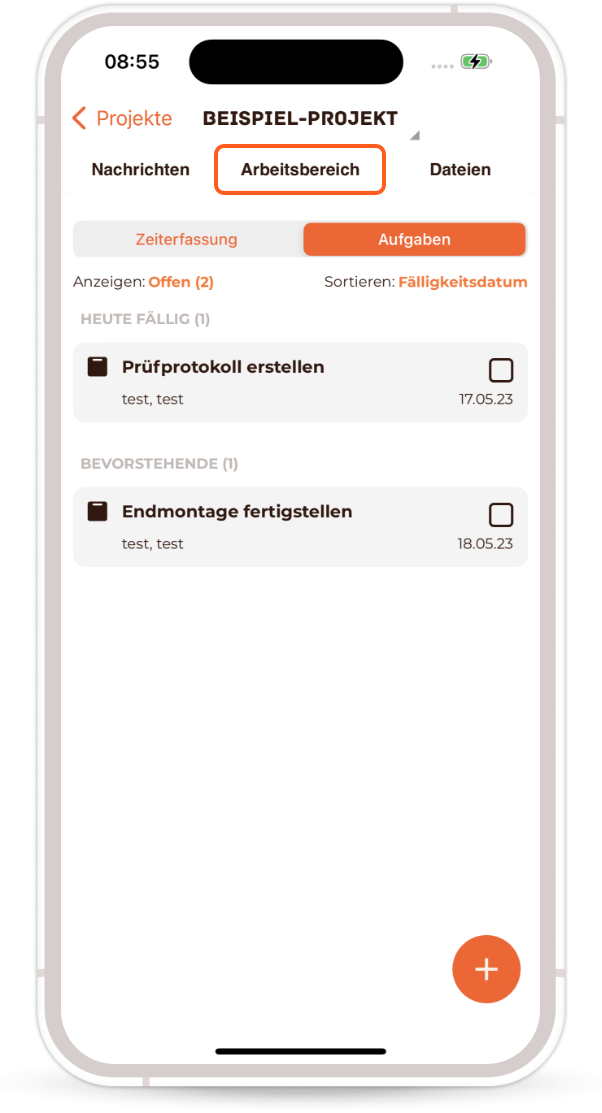Switch to the Zeiterfassung segment
The width and height of the screenshot is (602, 1113).
(x=187, y=240)
